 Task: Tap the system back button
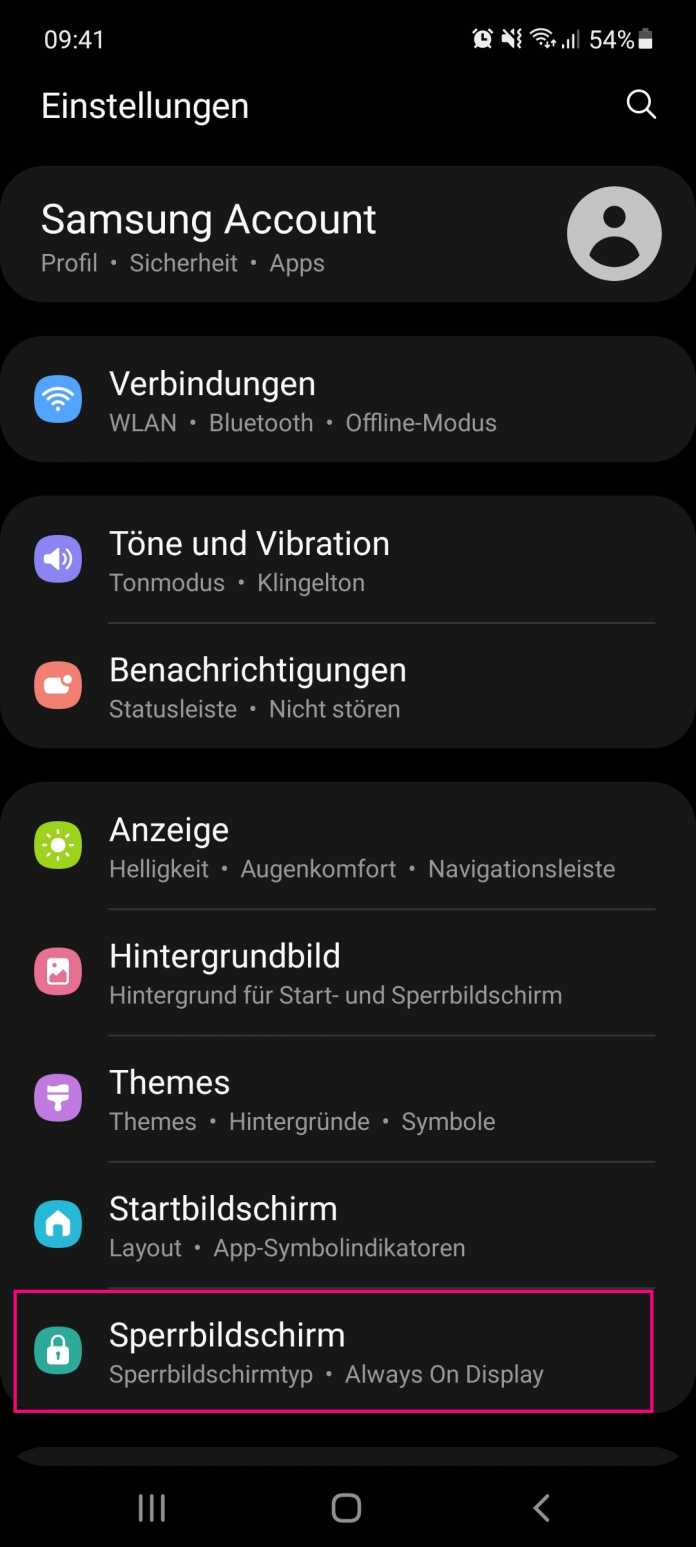pyautogui.click(x=541, y=1508)
